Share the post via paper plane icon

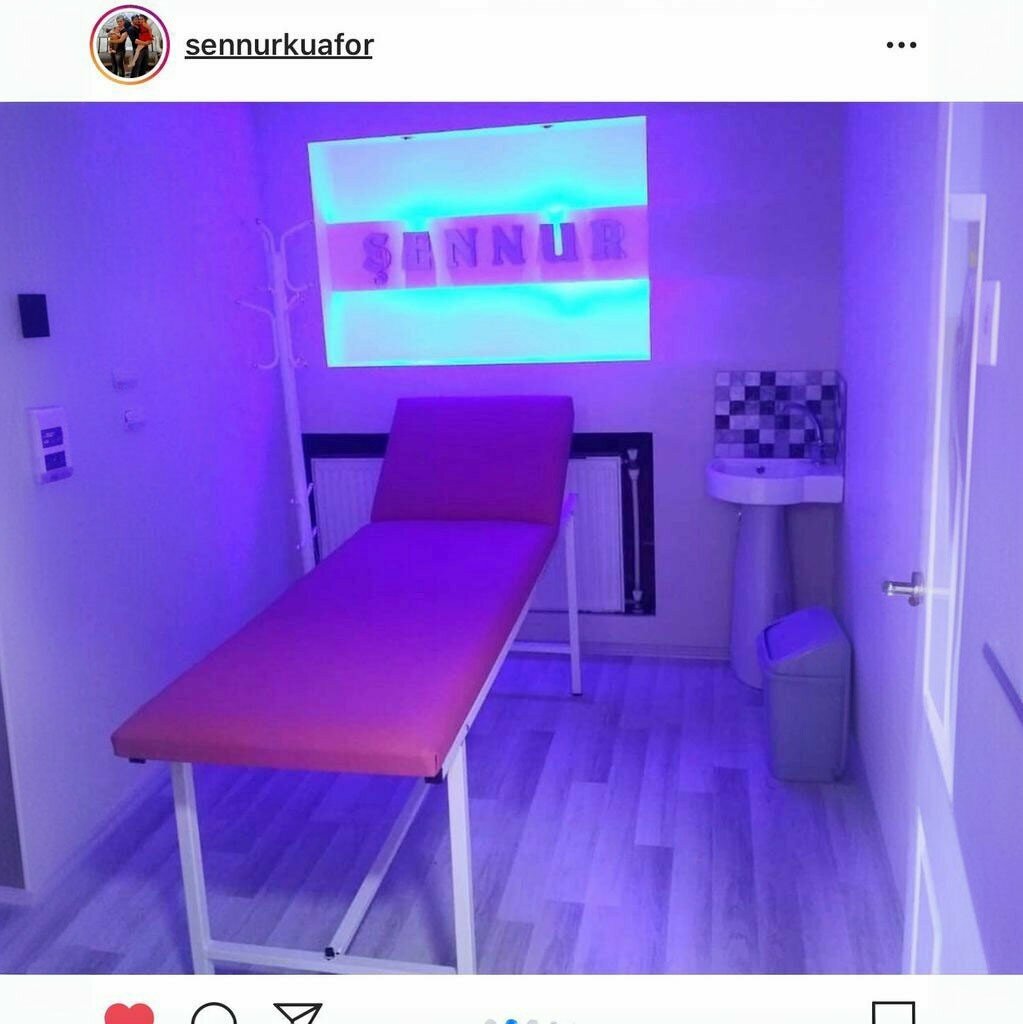[298, 1013]
